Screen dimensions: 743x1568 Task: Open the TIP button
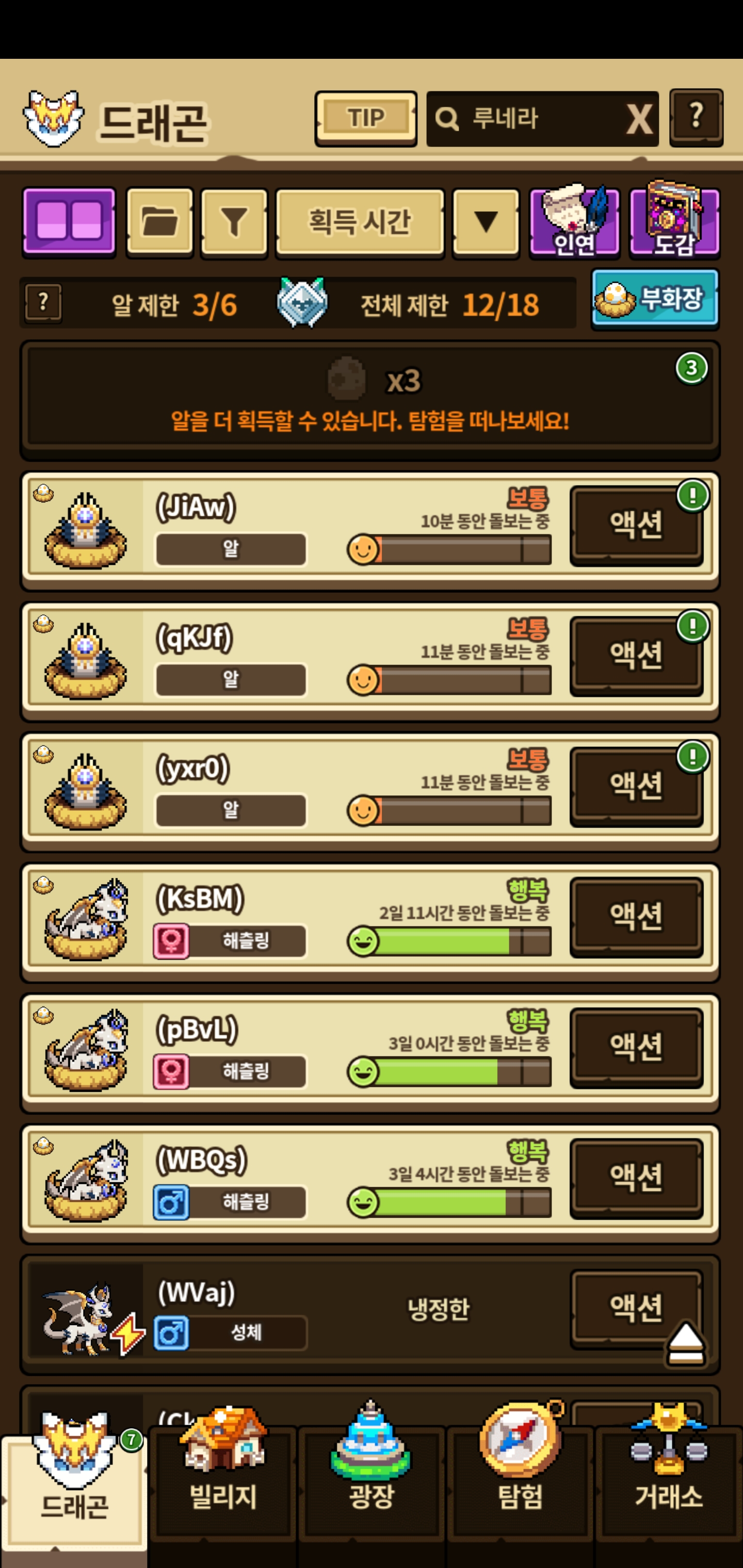(365, 118)
